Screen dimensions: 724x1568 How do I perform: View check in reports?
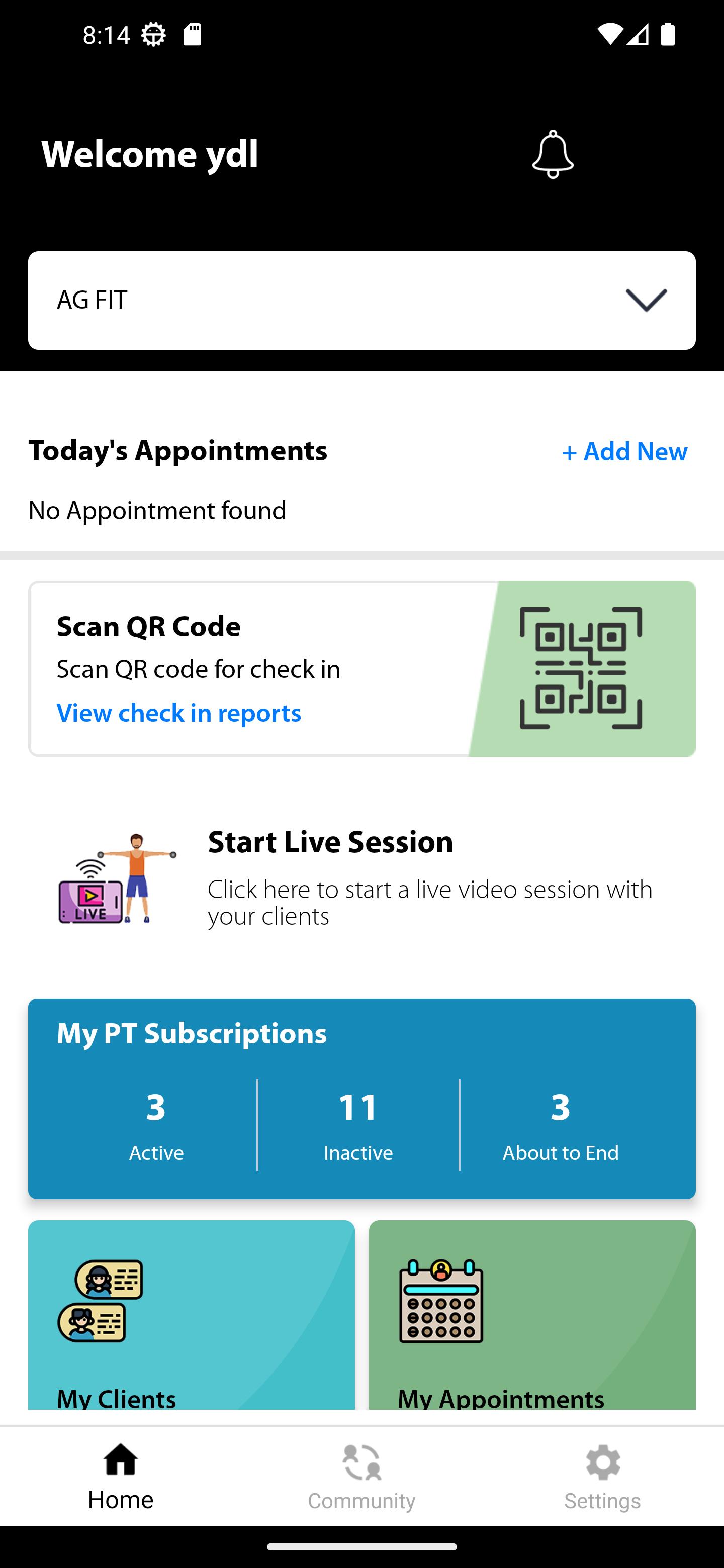178,713
